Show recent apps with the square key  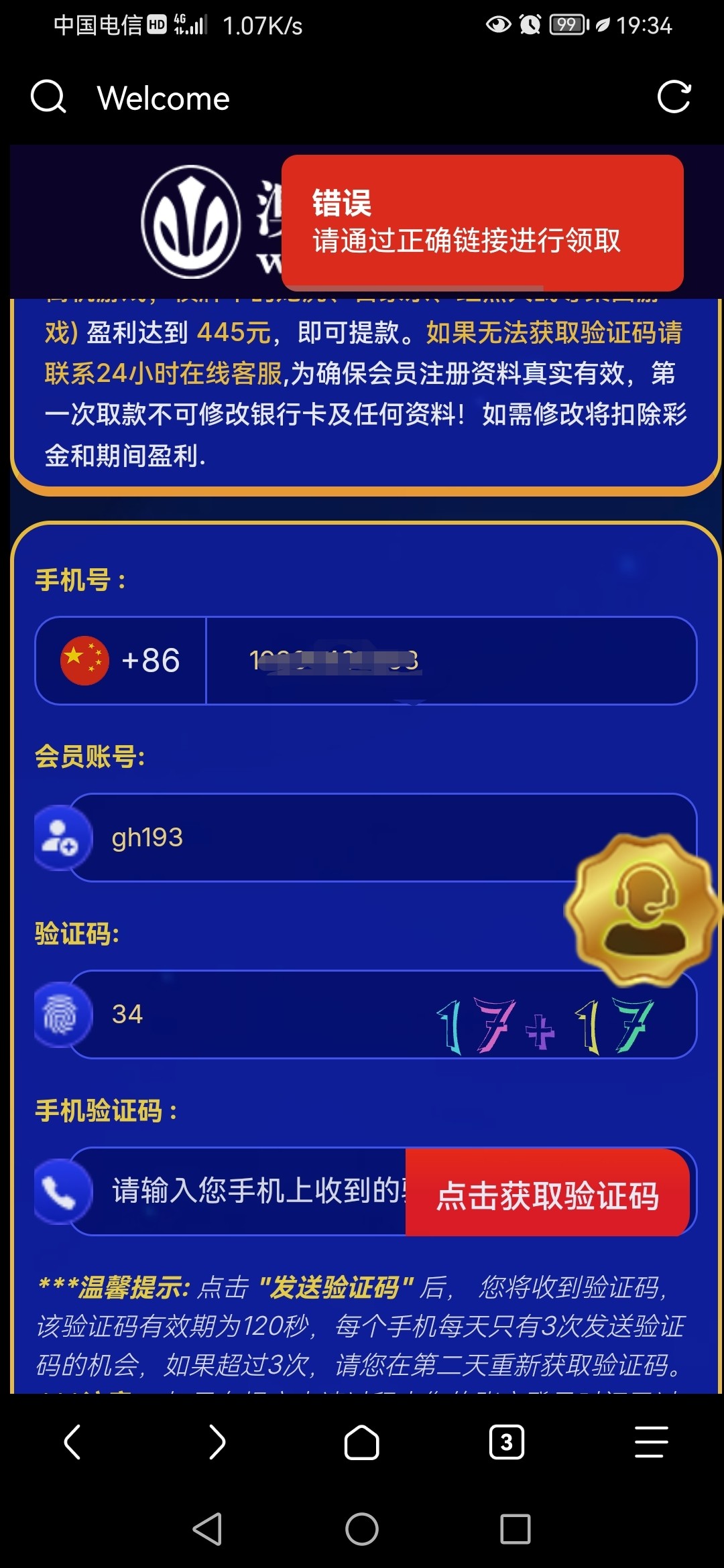[x=515, y=1529]
